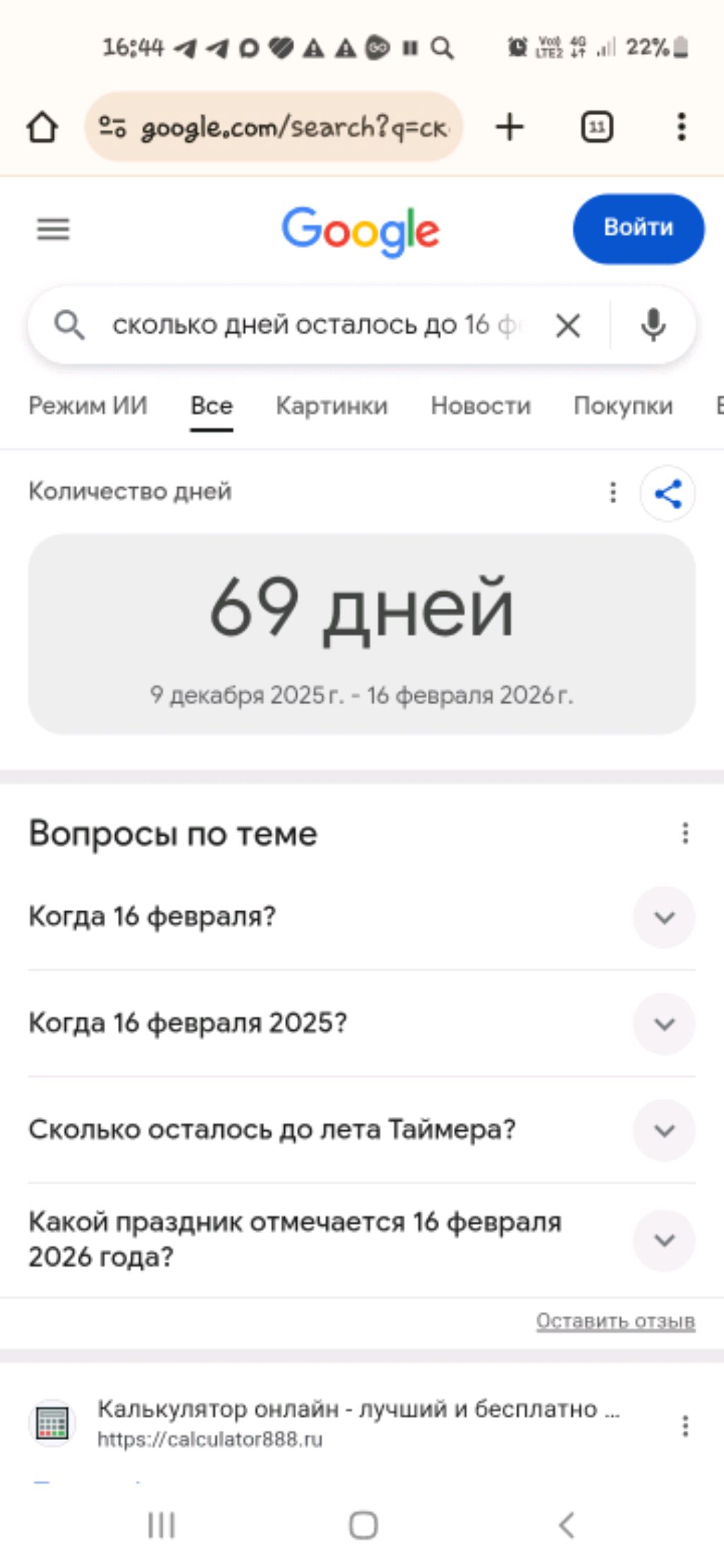
Task: Start voice search with the microphone
Action: pyautogui.click(x=653, y=325)
